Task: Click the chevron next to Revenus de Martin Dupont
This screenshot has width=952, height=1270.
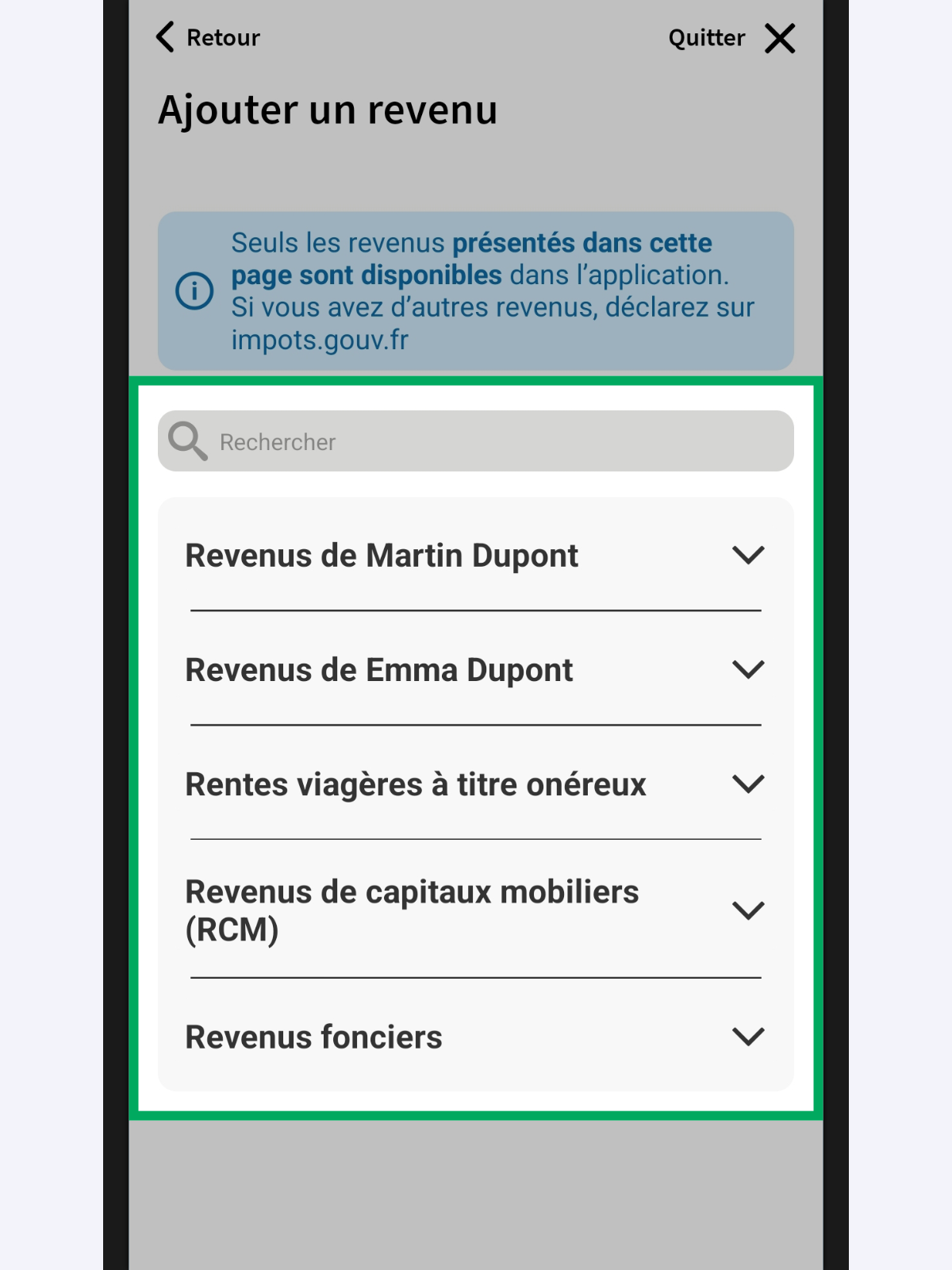Action: (x=749, y=556)
